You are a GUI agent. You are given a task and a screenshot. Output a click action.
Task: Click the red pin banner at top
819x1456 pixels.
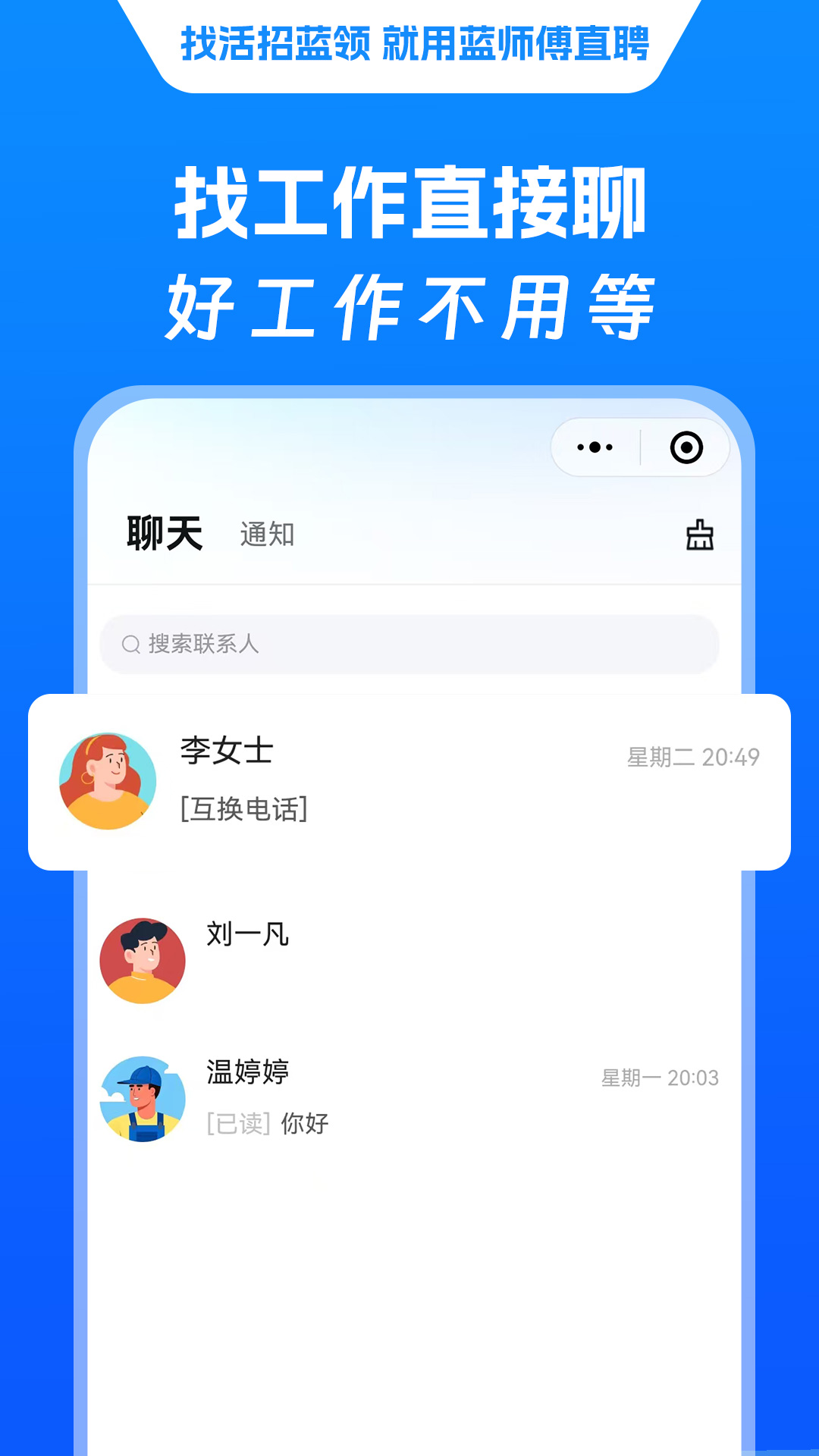[x=409, y=43]
